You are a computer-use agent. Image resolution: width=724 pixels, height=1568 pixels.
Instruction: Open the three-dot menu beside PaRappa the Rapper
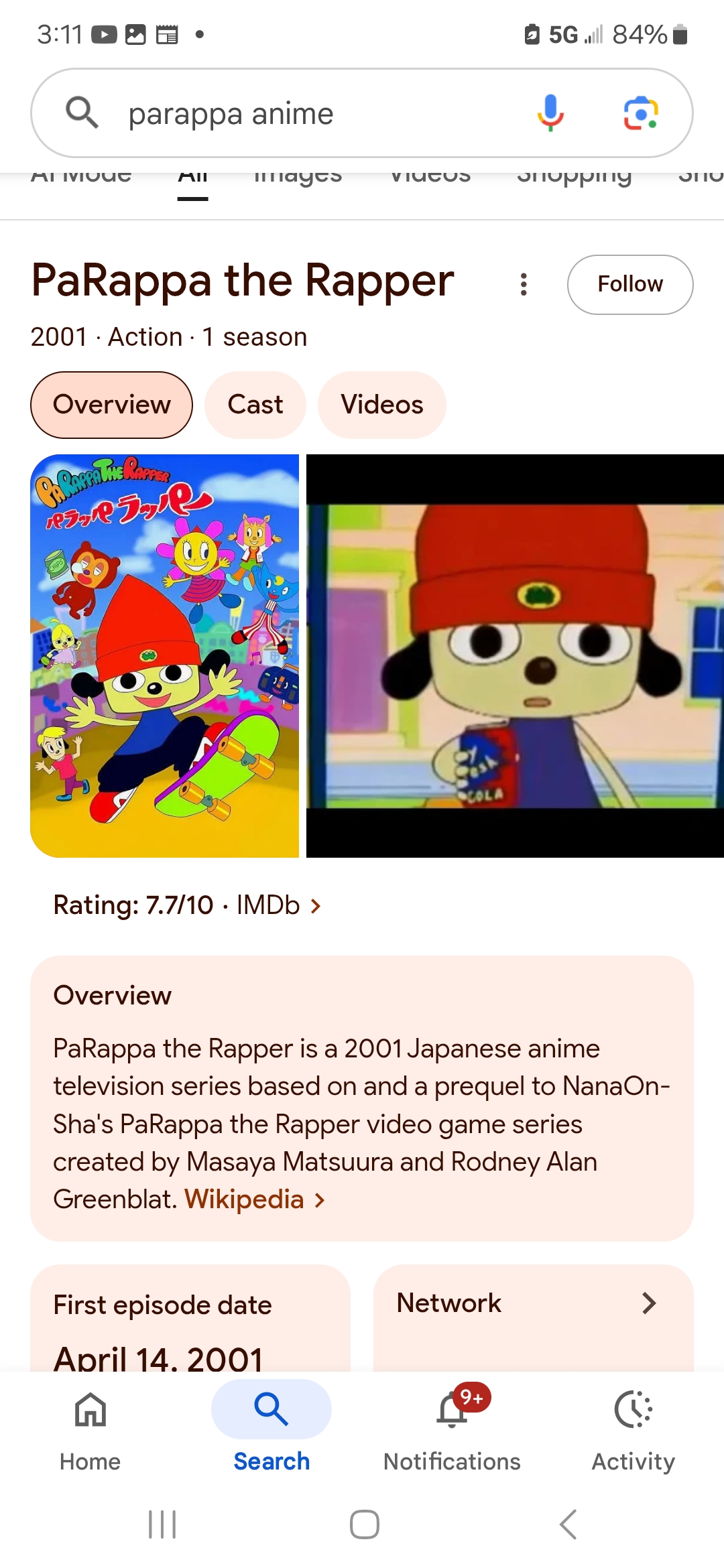pos(524,284)
